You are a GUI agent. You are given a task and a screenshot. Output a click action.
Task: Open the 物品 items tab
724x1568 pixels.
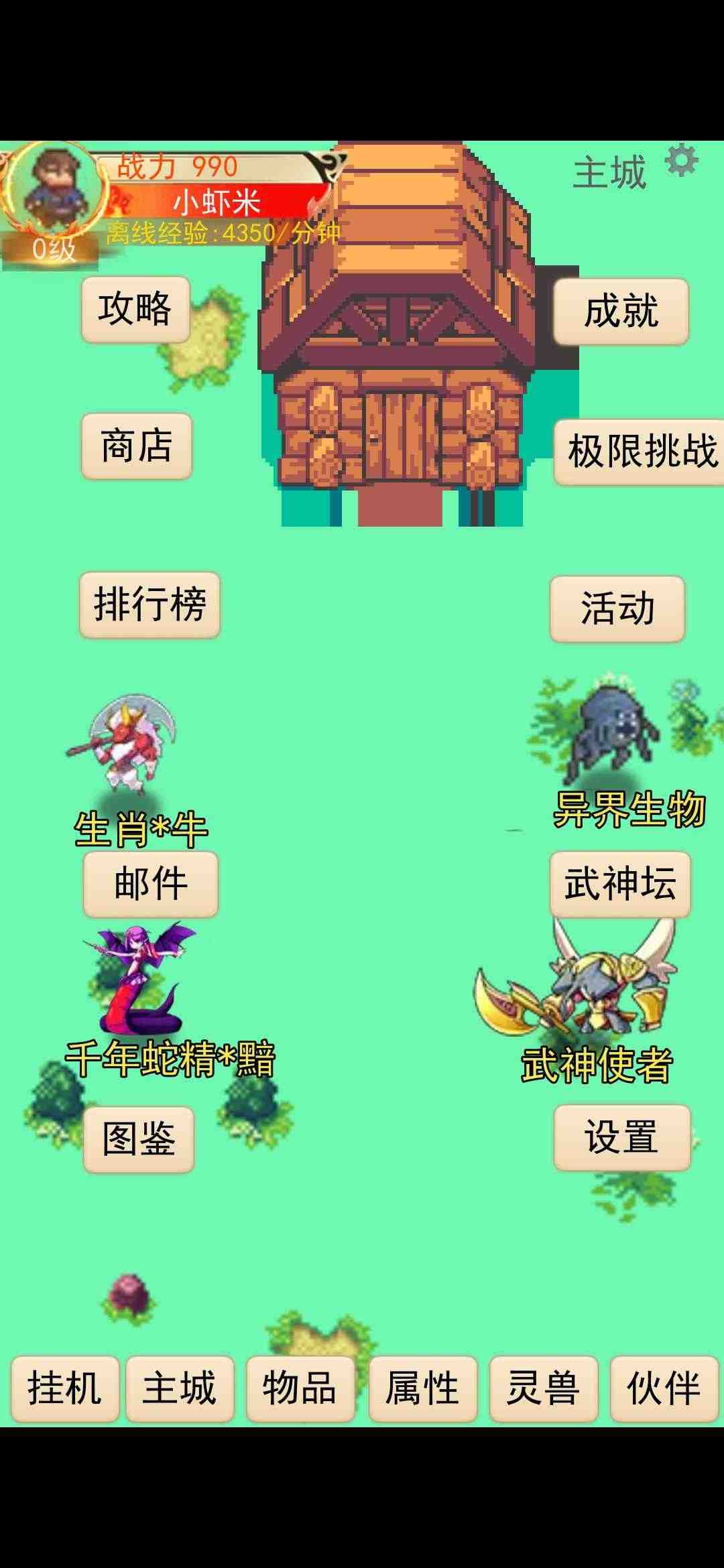click(x=300, y=1389)
